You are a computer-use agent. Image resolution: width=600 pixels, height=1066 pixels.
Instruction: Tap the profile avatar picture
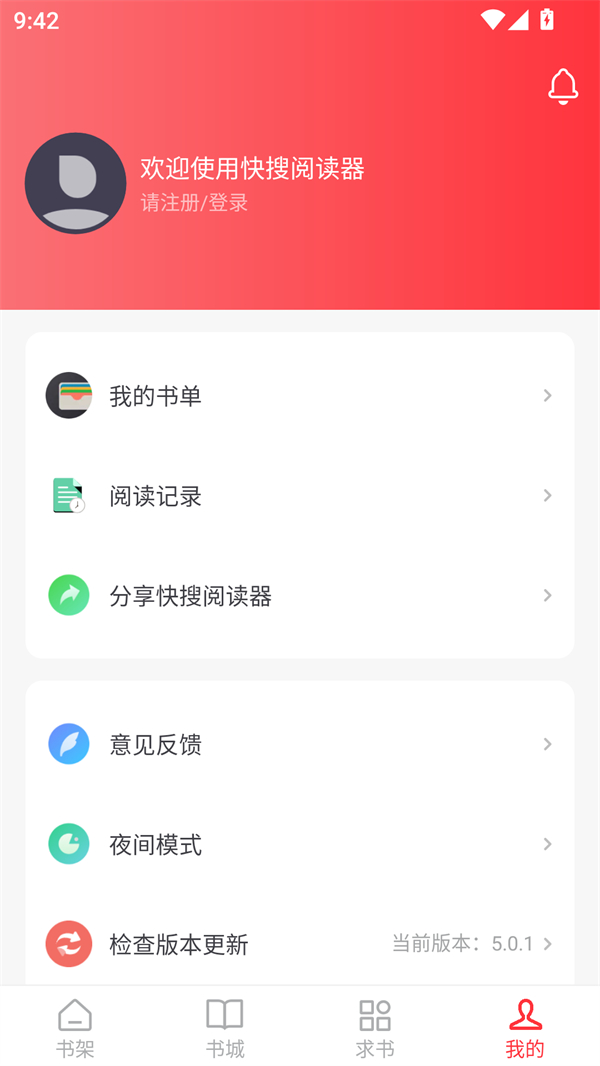[75, 183]
